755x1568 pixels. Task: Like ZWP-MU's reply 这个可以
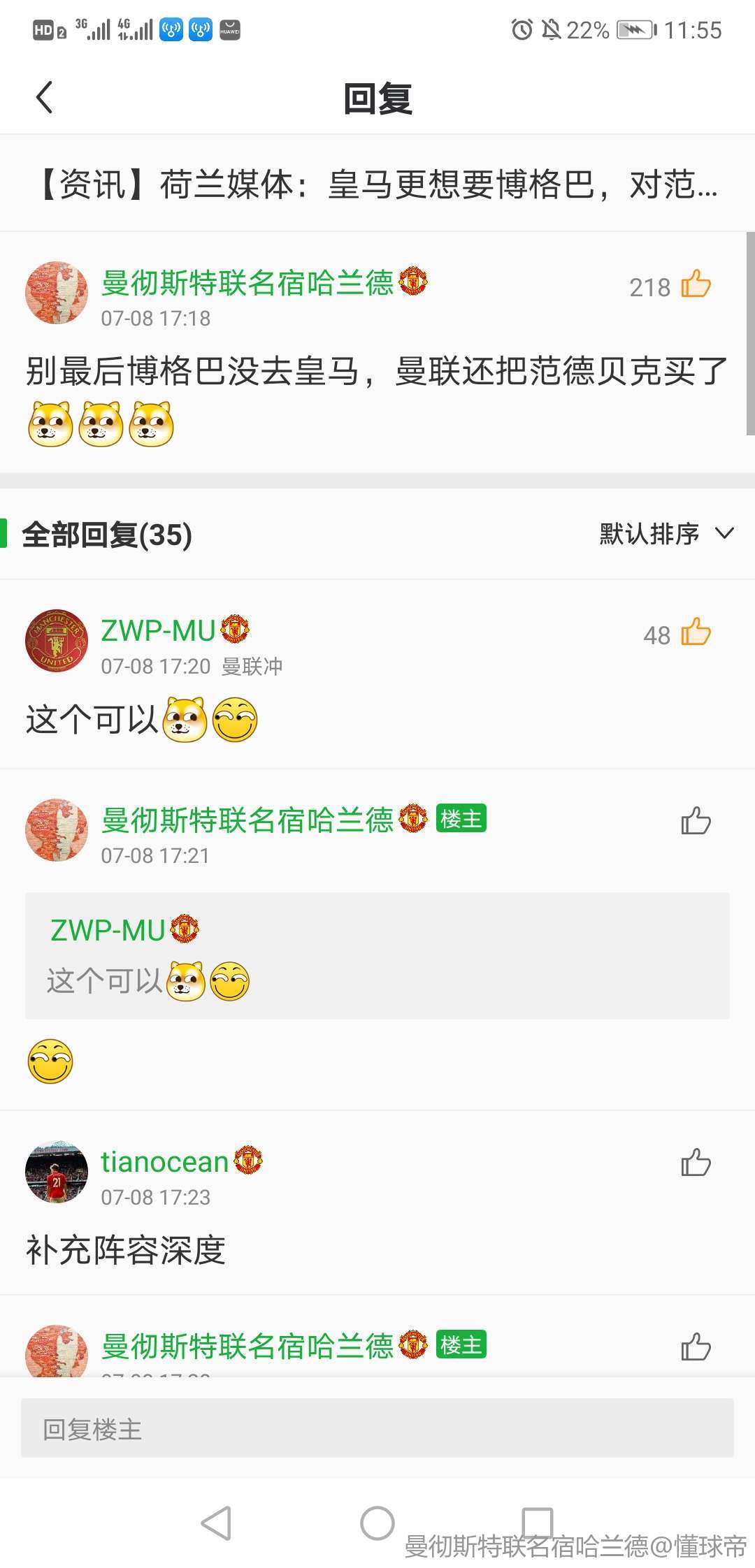696,632
